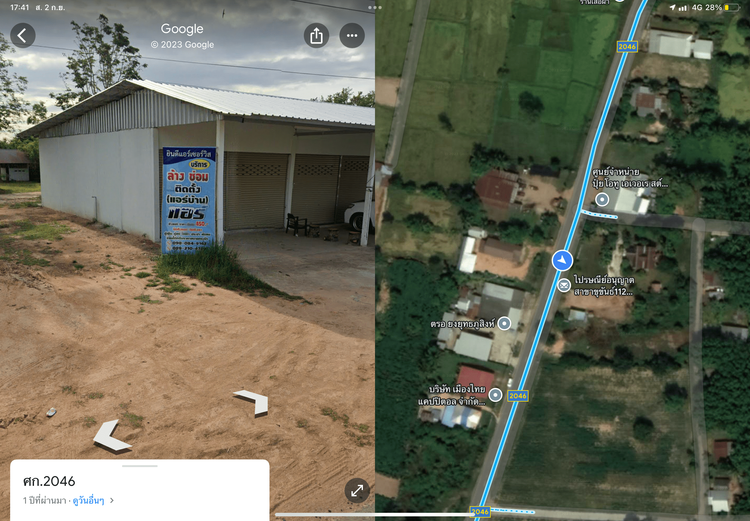Tap the blue Street View position arrow
Viewport: 750px width, 521px height.
click(x=563, y=261)
